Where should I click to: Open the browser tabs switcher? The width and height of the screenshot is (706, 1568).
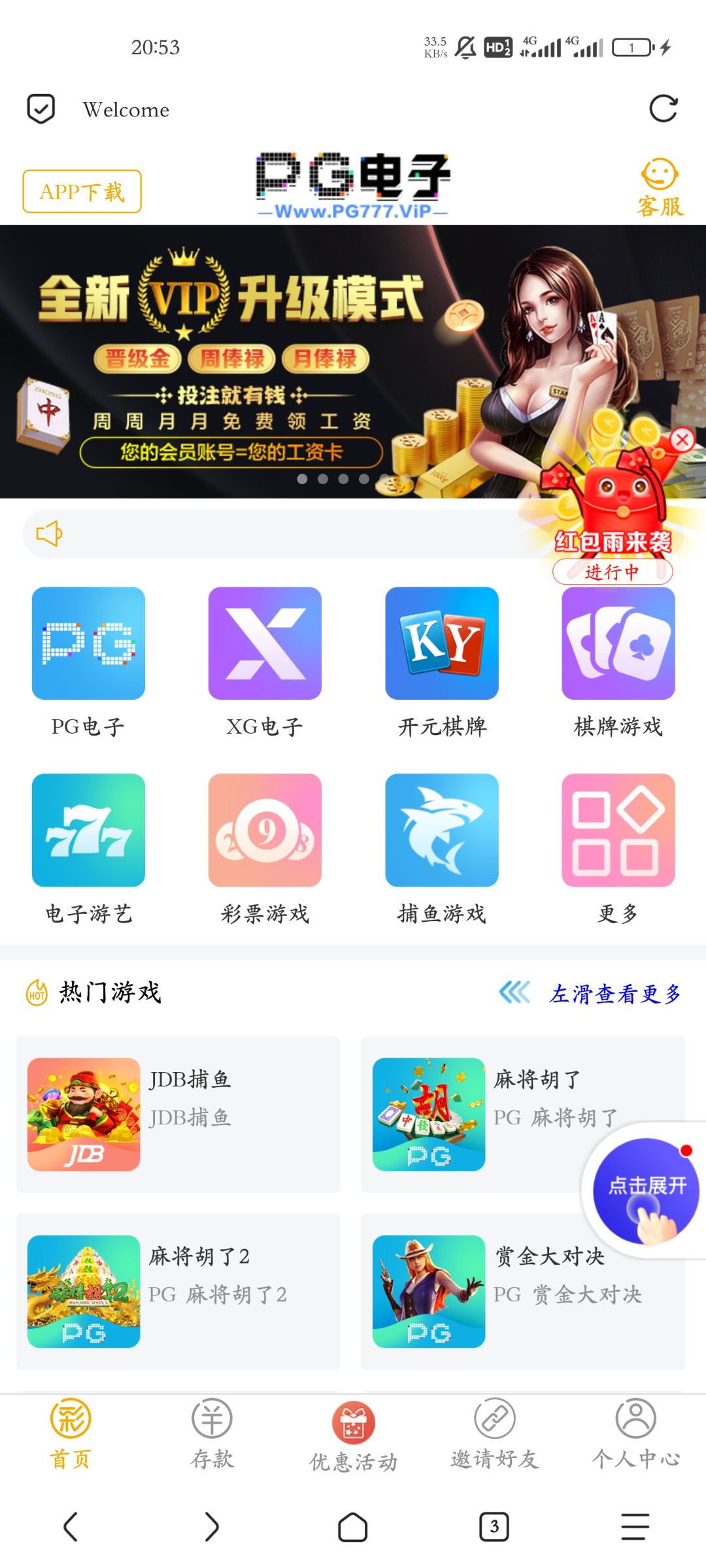click(x=494, y=1526)
